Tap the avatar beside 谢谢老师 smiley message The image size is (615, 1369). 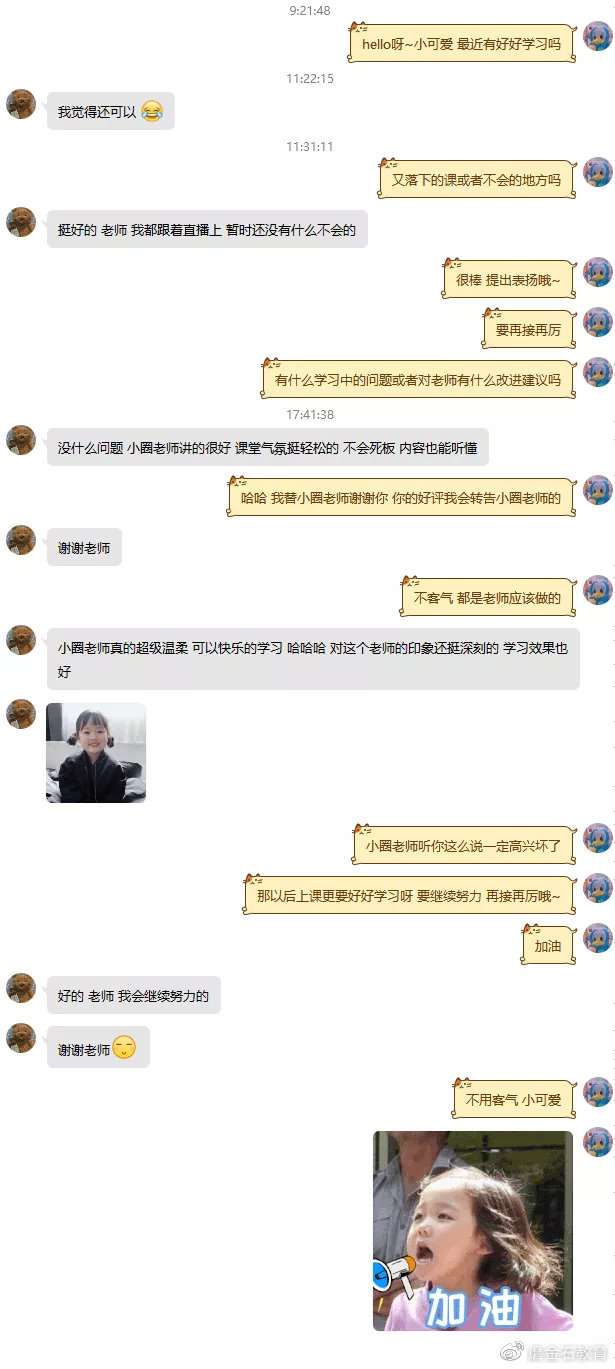[x=21, y=1038]
